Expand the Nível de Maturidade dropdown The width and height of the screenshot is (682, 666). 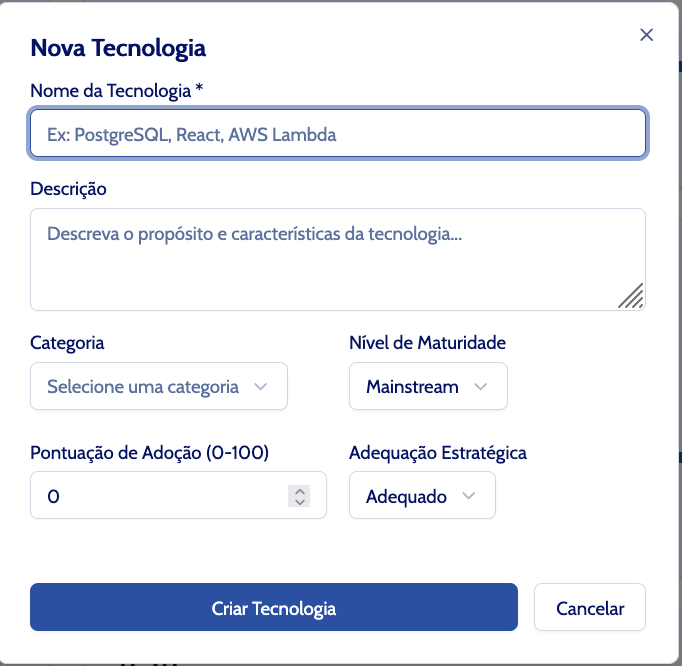[x=428, y=386]
